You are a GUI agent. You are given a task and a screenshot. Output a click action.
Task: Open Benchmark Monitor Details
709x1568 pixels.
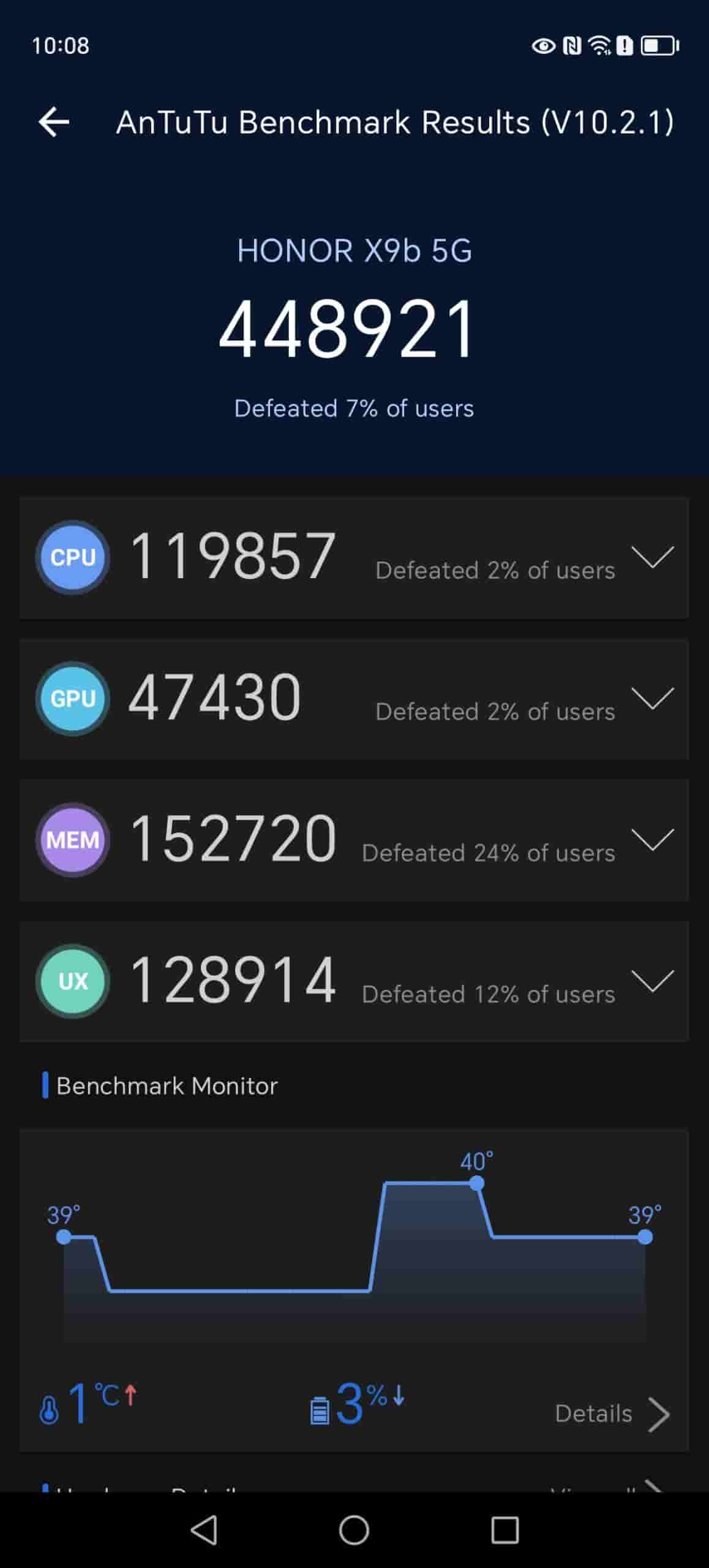612,1414
